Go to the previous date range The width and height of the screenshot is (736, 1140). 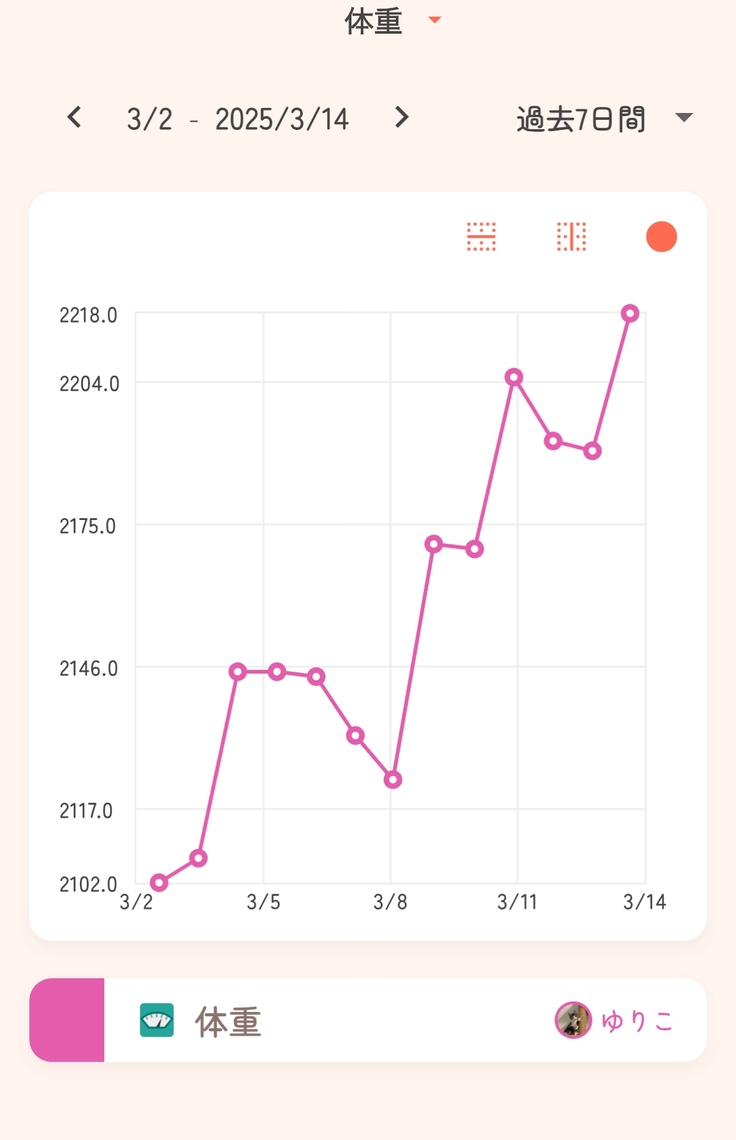tap(74, 118)
